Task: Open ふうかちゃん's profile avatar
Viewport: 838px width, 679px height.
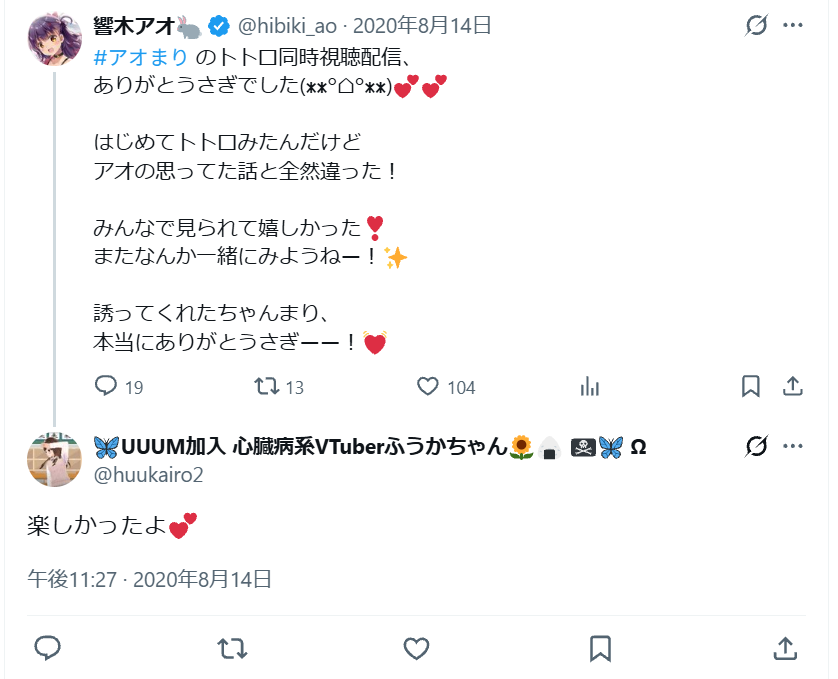Action: tap(55, 460)
